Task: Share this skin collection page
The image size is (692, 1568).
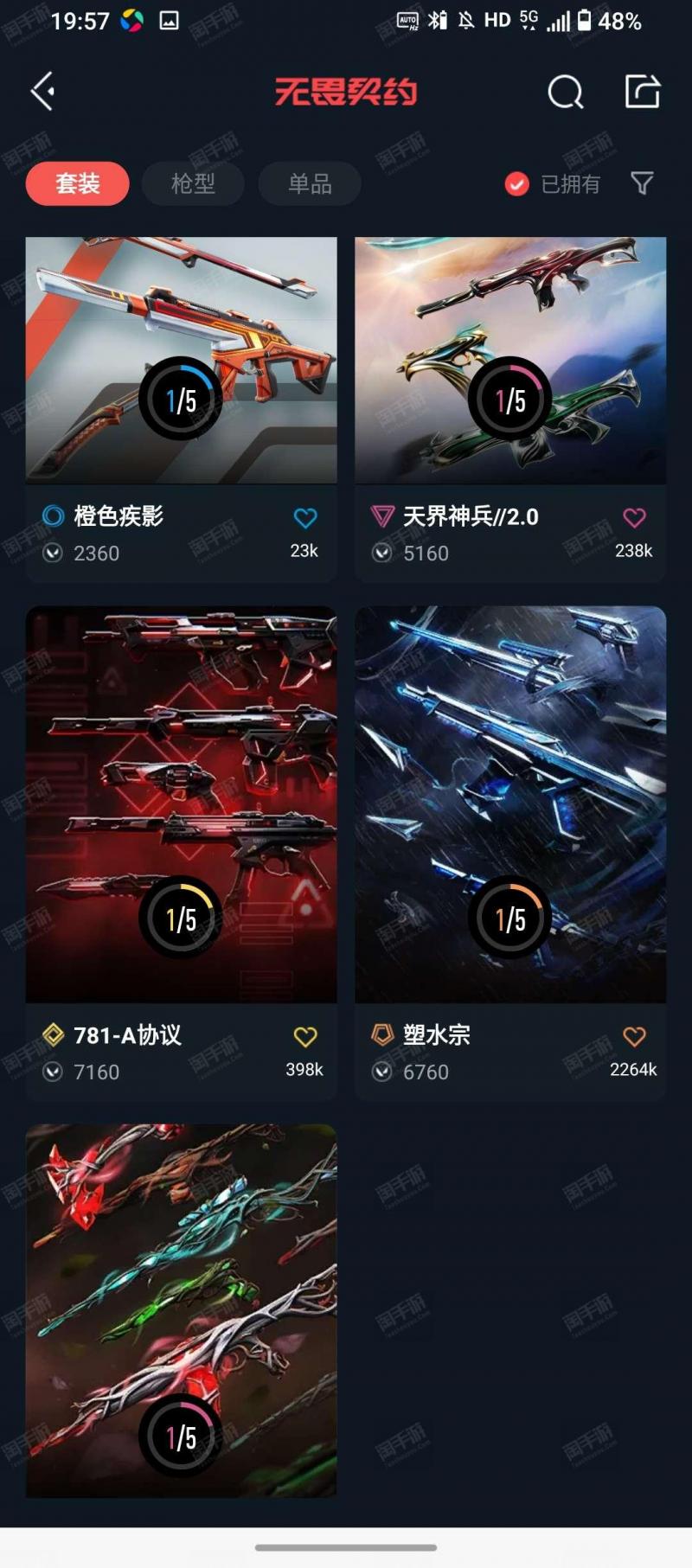Action: (x=642, y=91)
